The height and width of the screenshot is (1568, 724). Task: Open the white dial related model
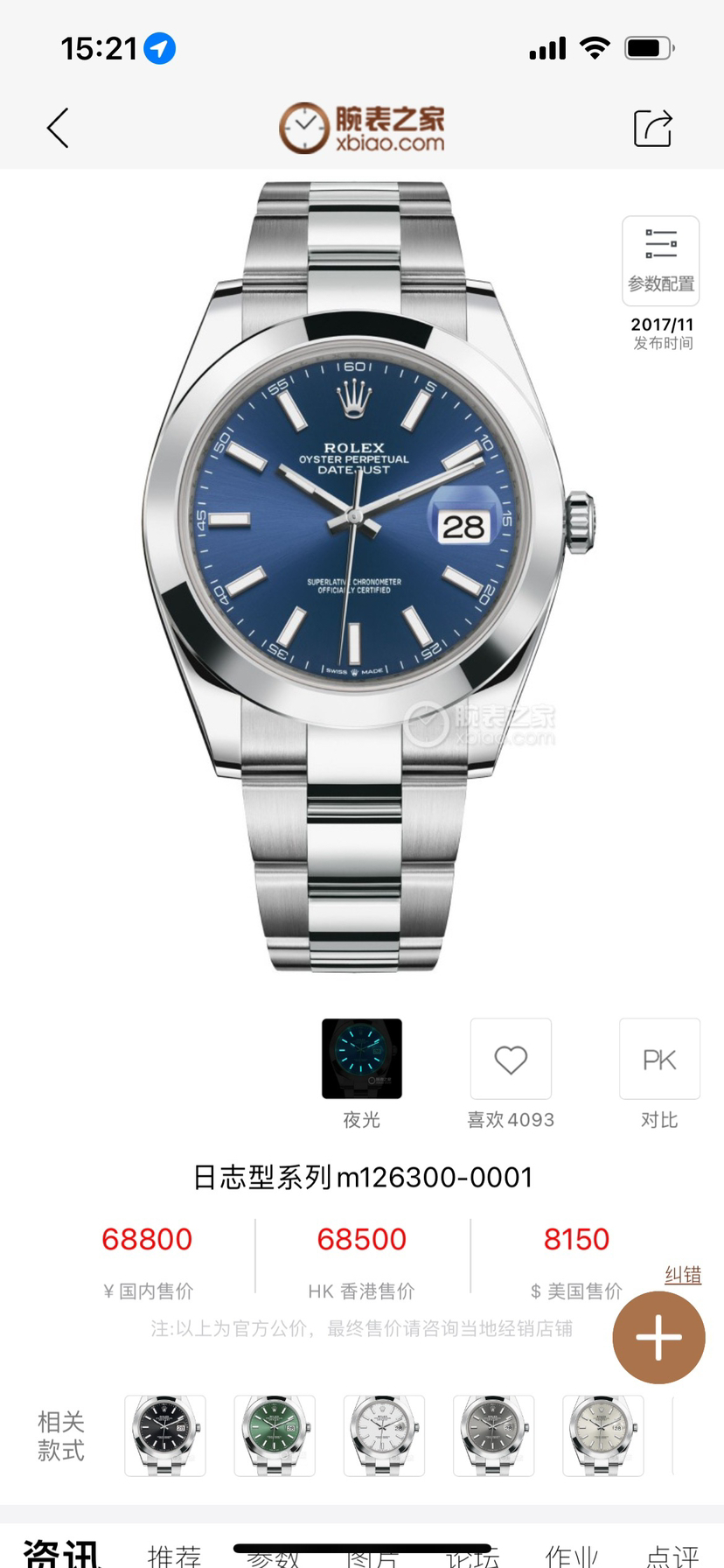(384, 1435)
